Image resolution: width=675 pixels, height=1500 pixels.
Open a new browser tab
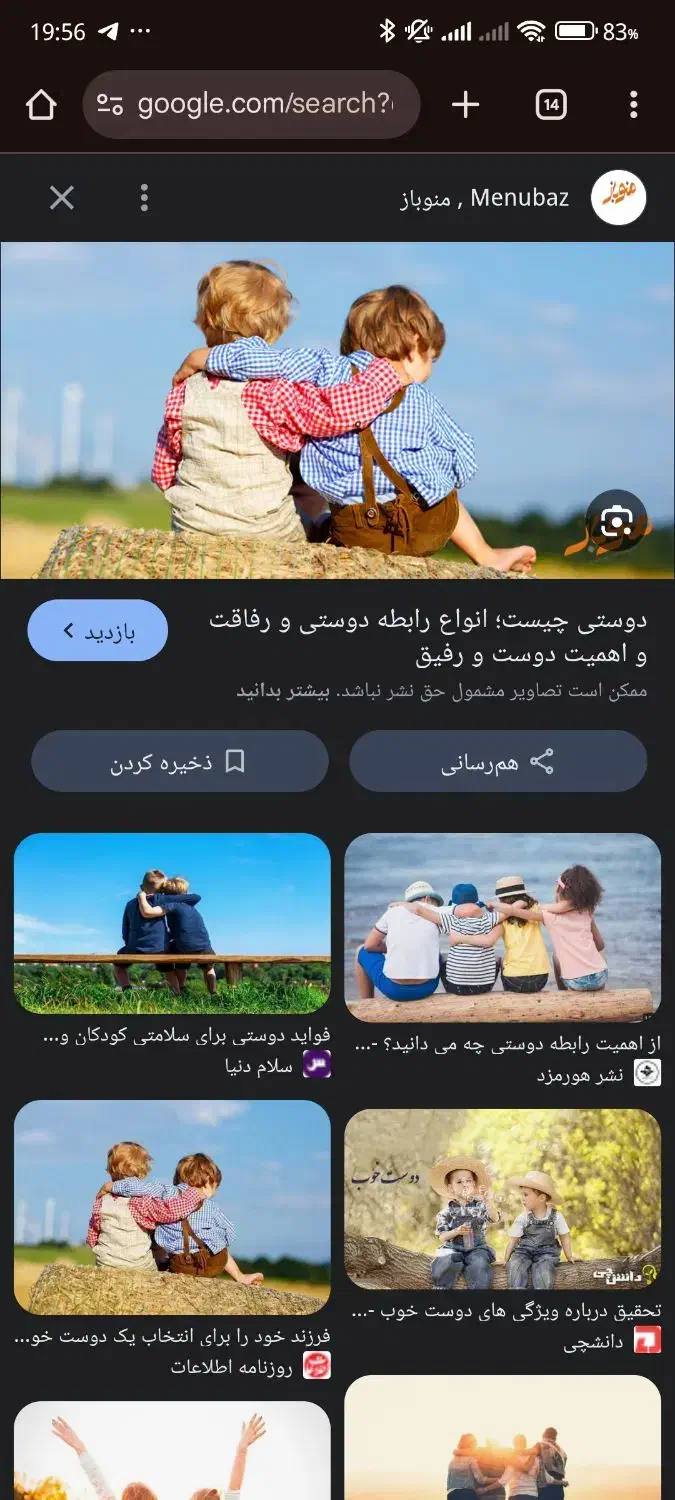465,105
